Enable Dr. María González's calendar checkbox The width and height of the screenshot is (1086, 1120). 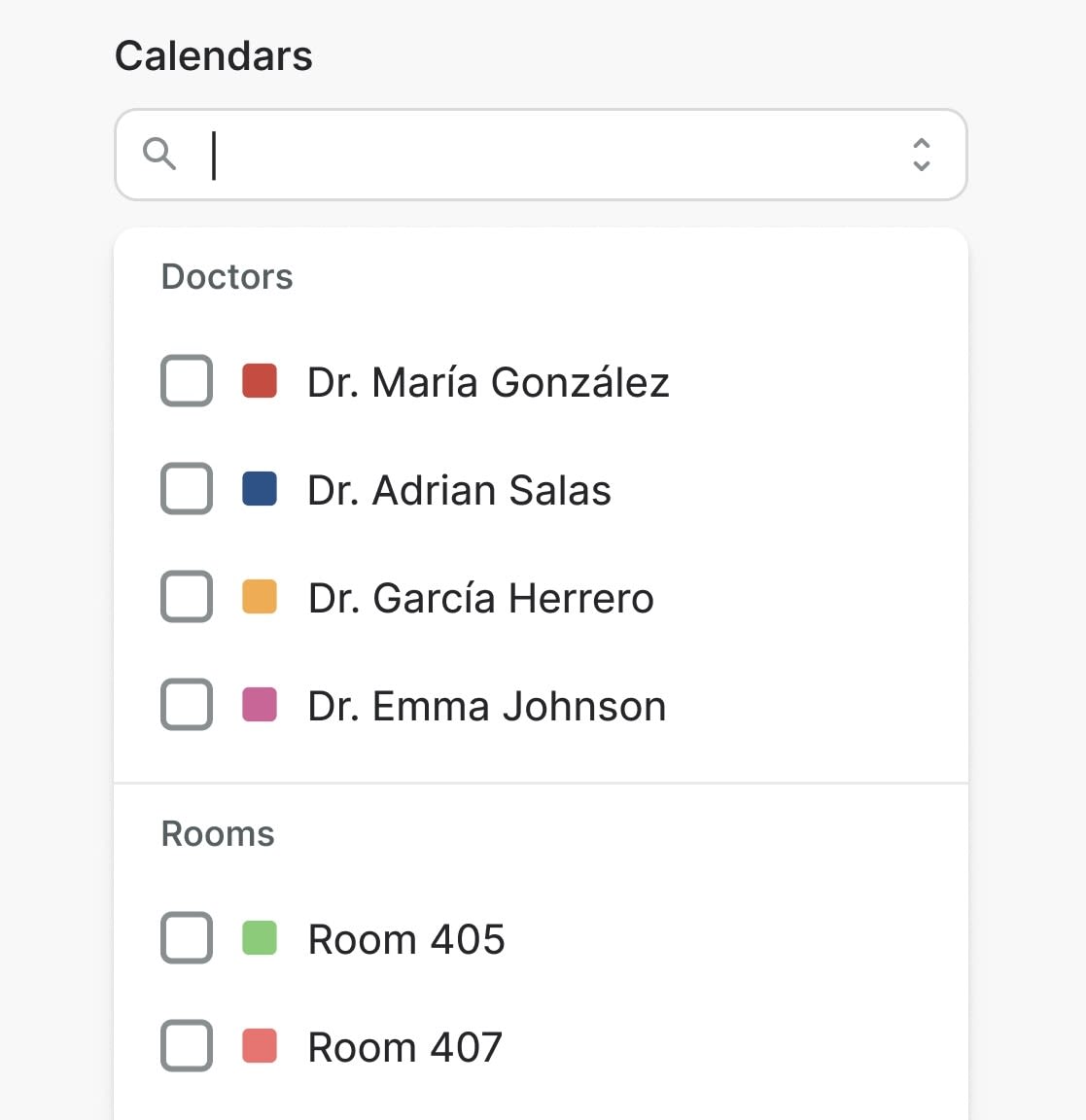[186, 381]
